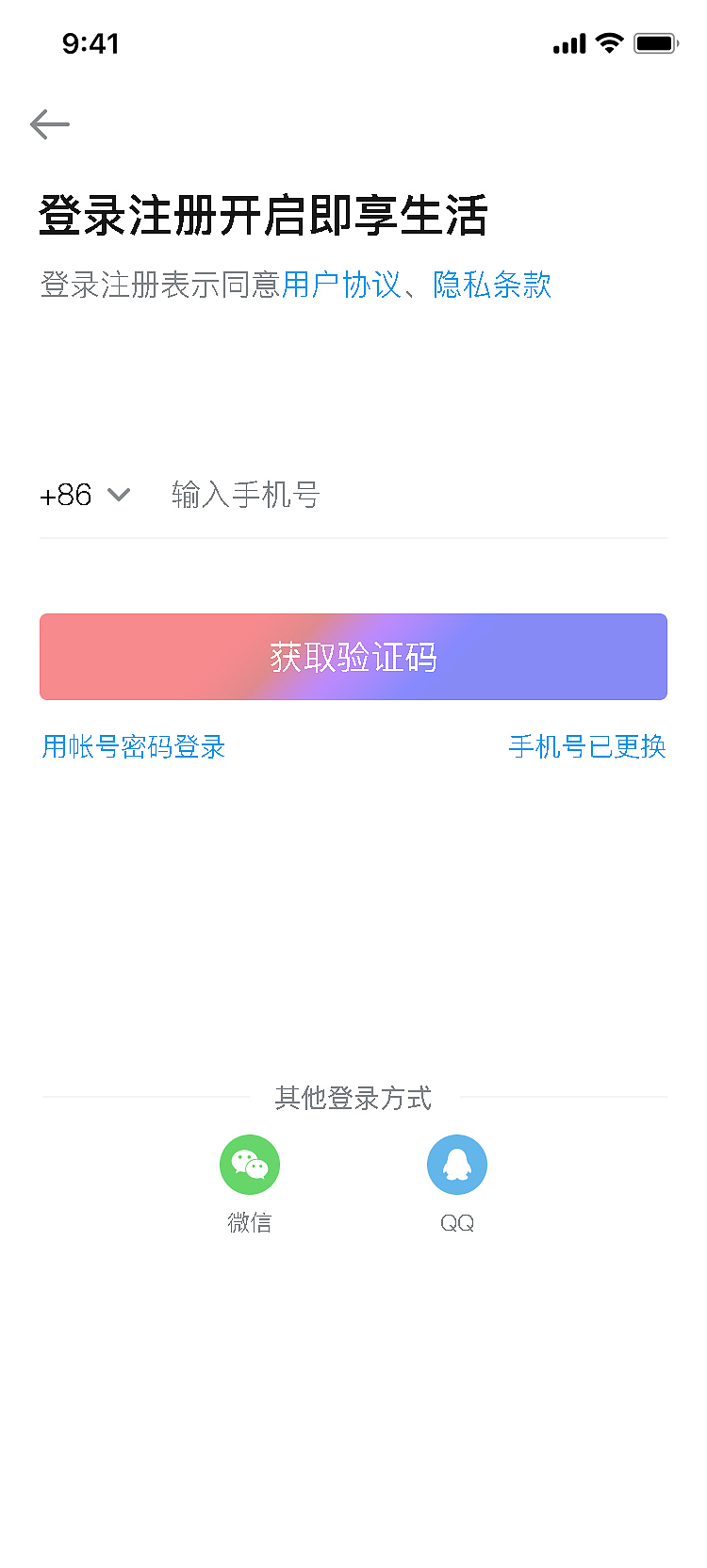Open the country code chevron next to +86
This screenshot has width=707, height=1568.
tap(118, 495)
